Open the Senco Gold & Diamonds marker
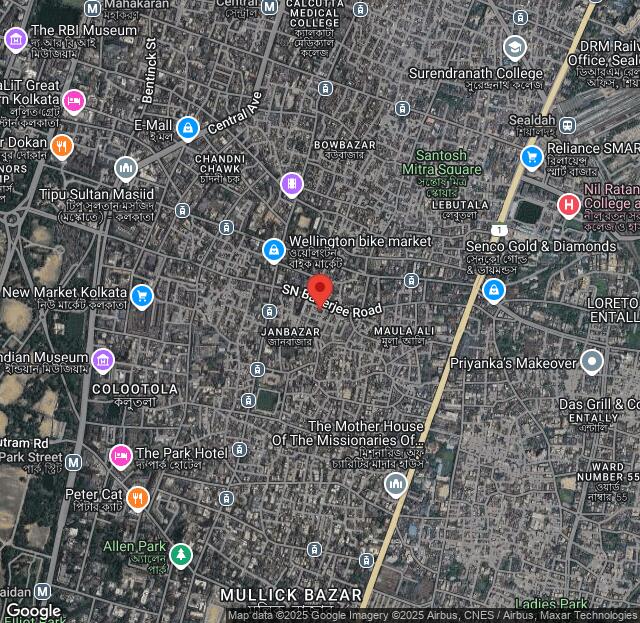The image size is (640, 623). (493, 290)
